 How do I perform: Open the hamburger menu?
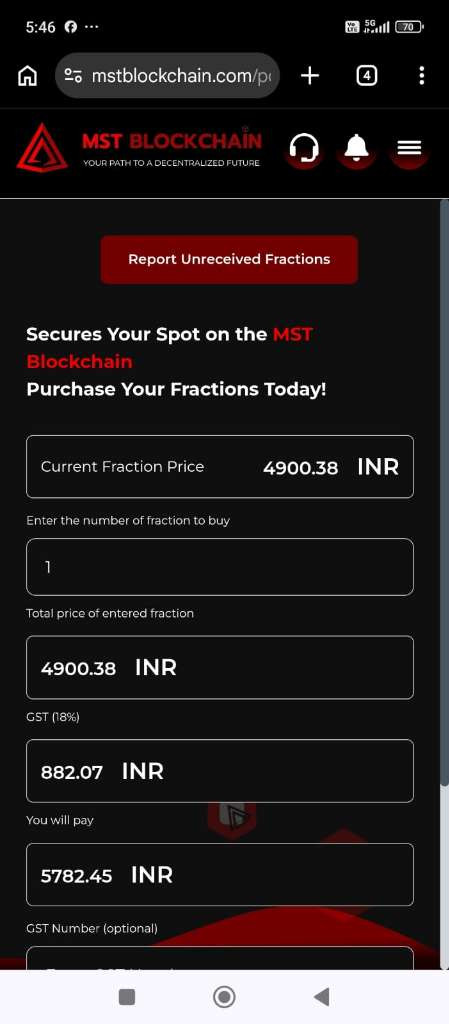tap(409, 149)
